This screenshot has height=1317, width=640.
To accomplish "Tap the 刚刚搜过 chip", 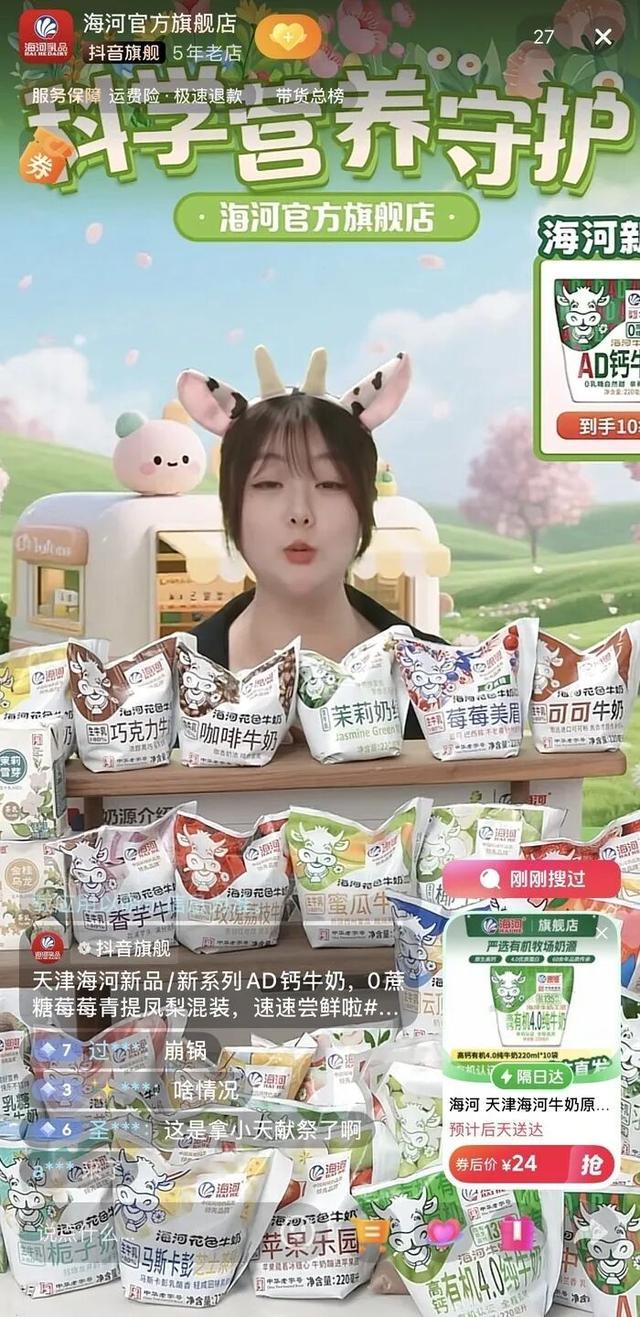I will [531, 879].
